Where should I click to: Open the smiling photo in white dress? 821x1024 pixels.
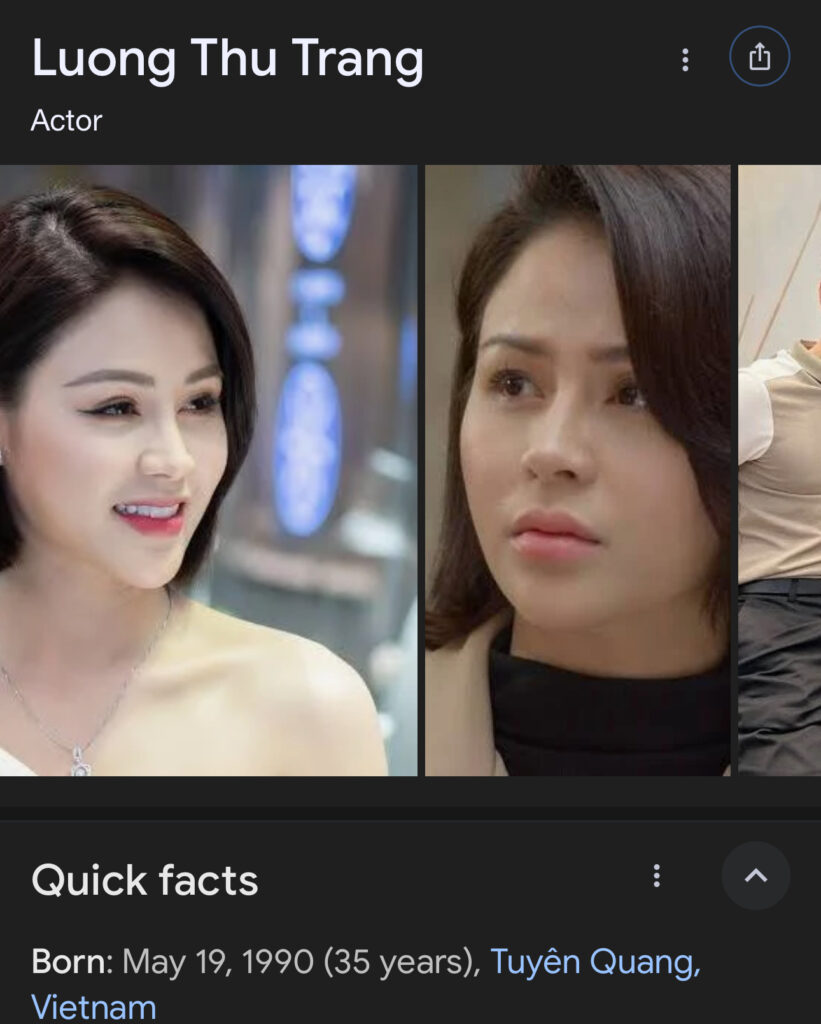(x=208, y=470)
